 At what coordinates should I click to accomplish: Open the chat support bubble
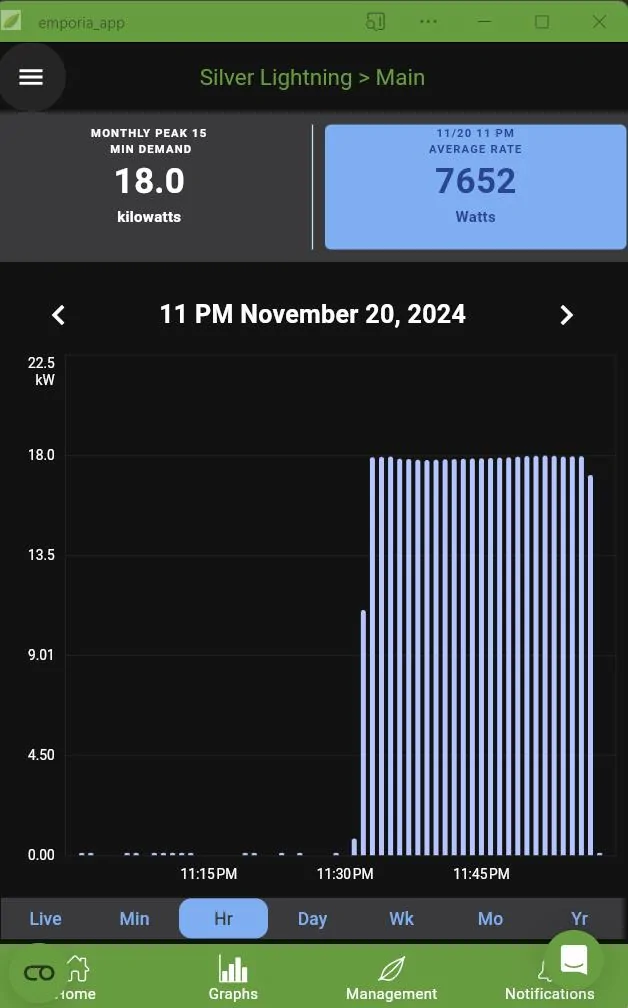[574, 958]
